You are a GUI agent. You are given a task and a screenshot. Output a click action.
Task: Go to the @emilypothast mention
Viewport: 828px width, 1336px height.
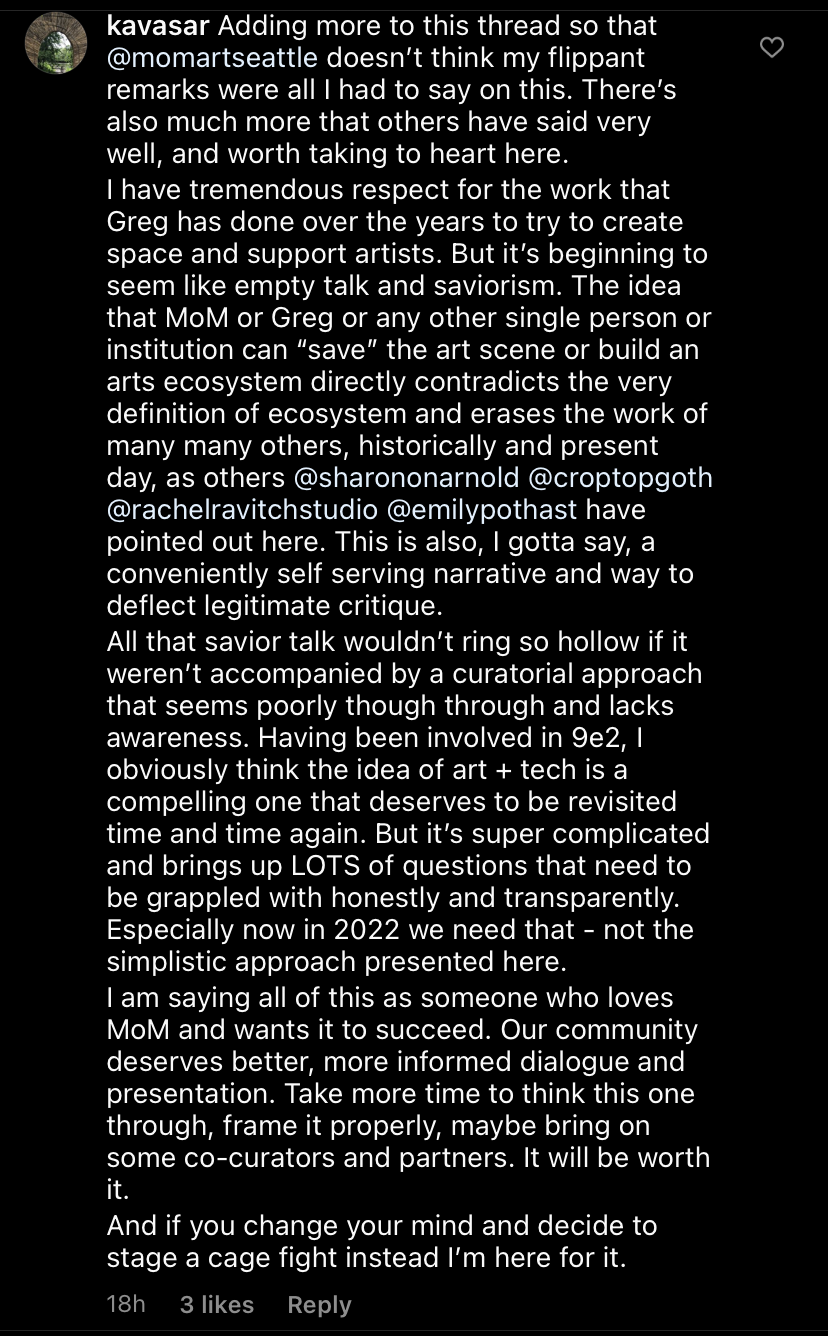coord(482,509)
